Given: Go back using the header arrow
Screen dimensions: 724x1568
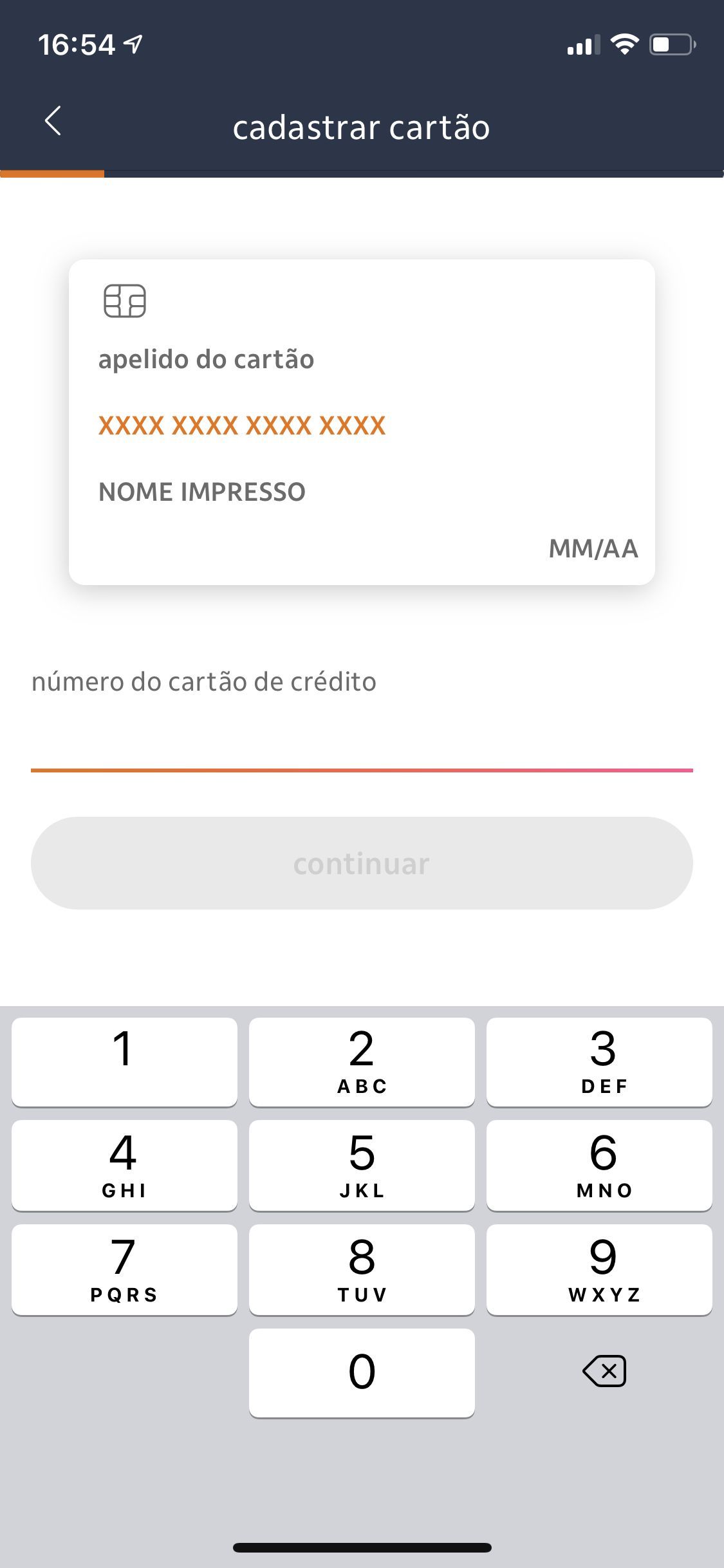Looking at the screenshot, I should point(53,121).
